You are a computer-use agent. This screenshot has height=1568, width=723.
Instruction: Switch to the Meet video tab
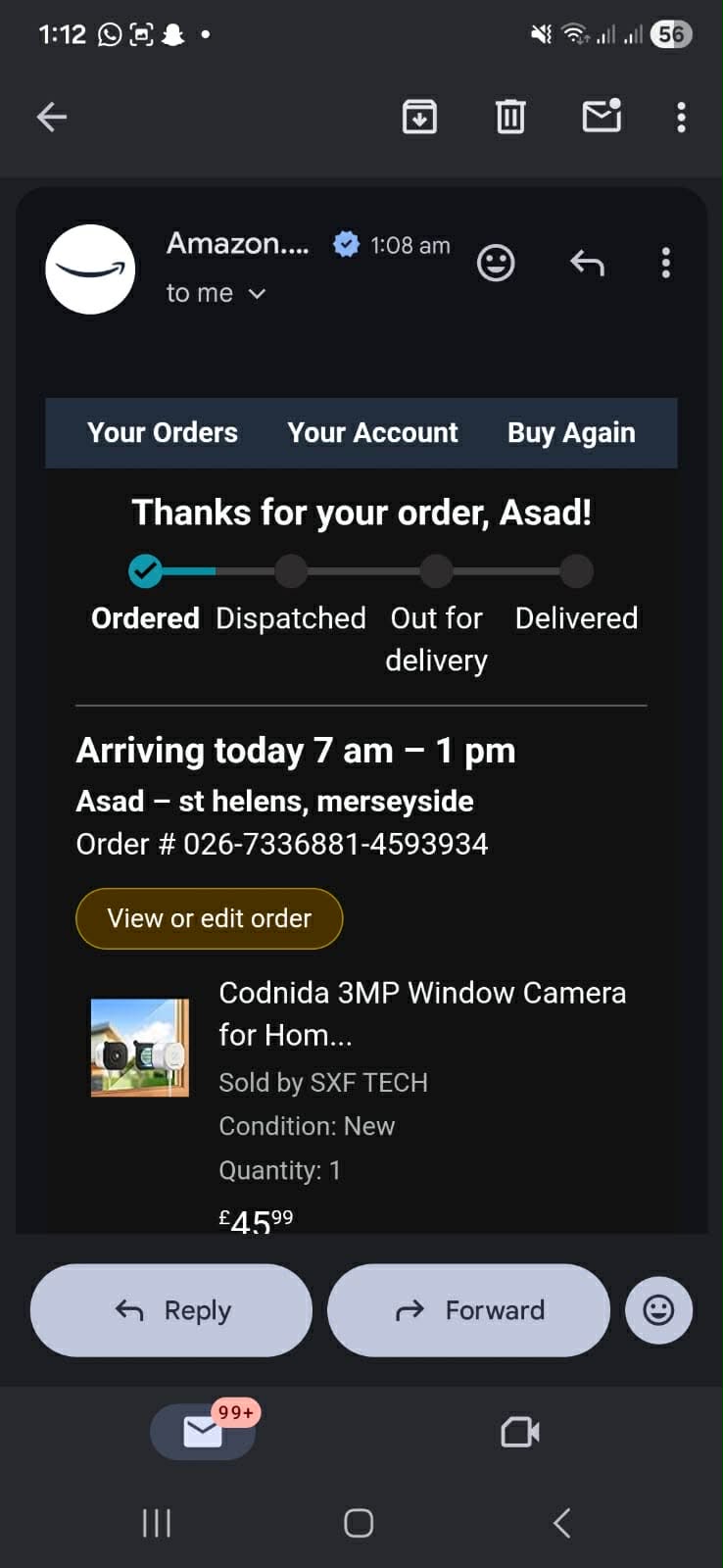[520, 1433]
